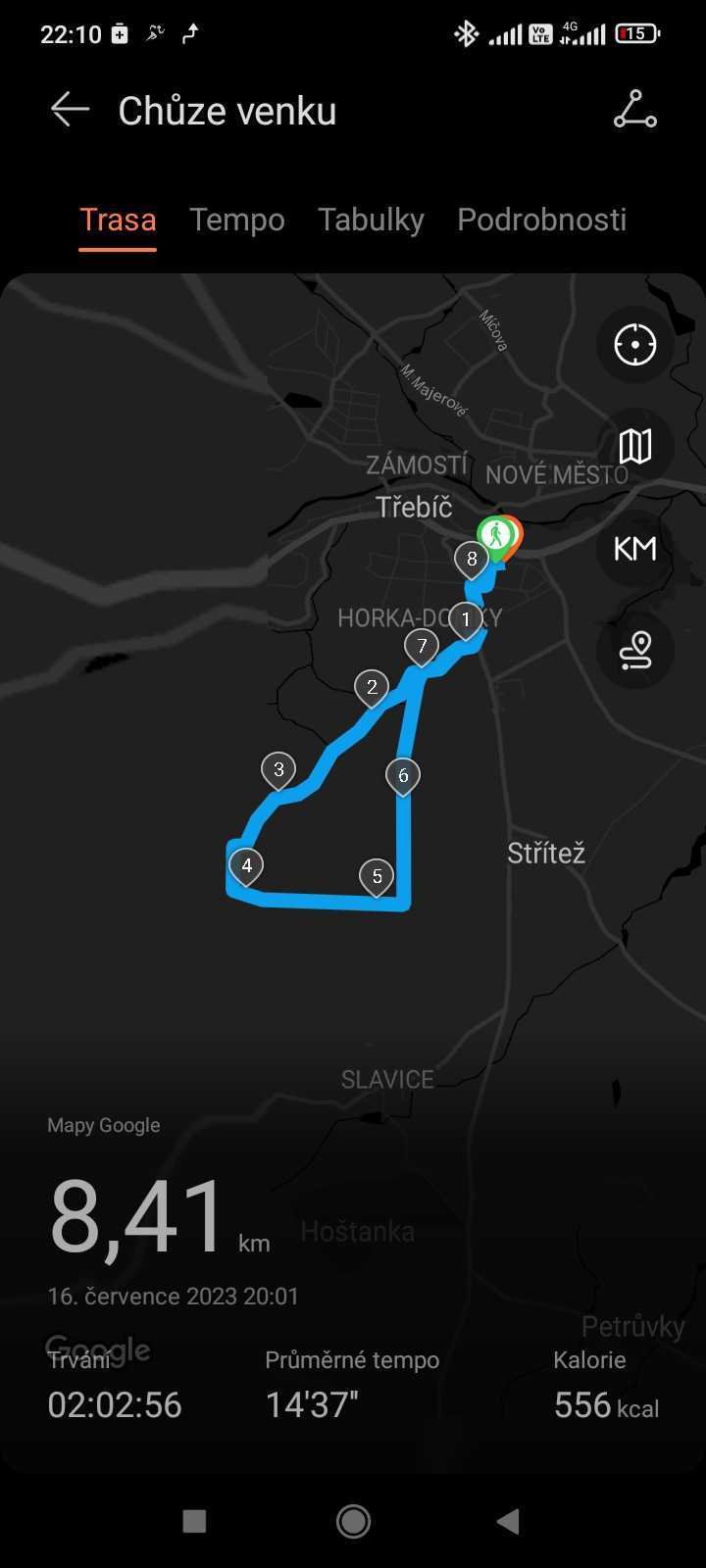Tap the system home button
Screen dimensions: 706x1568
(353, 1521)
